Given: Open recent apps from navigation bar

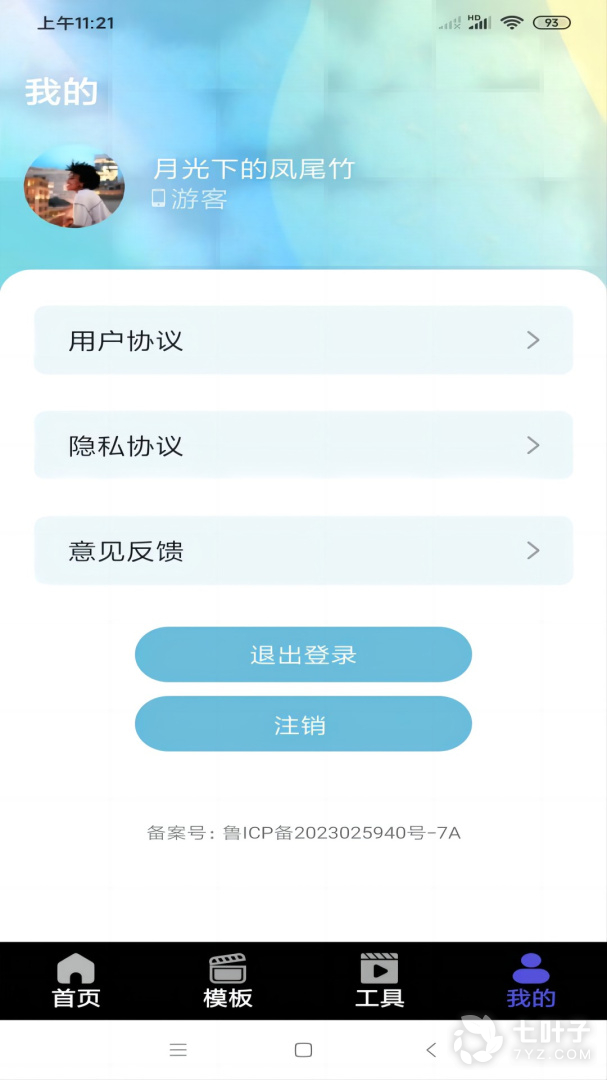Looking at the screenshot, I should click(x=178, y=1050).
